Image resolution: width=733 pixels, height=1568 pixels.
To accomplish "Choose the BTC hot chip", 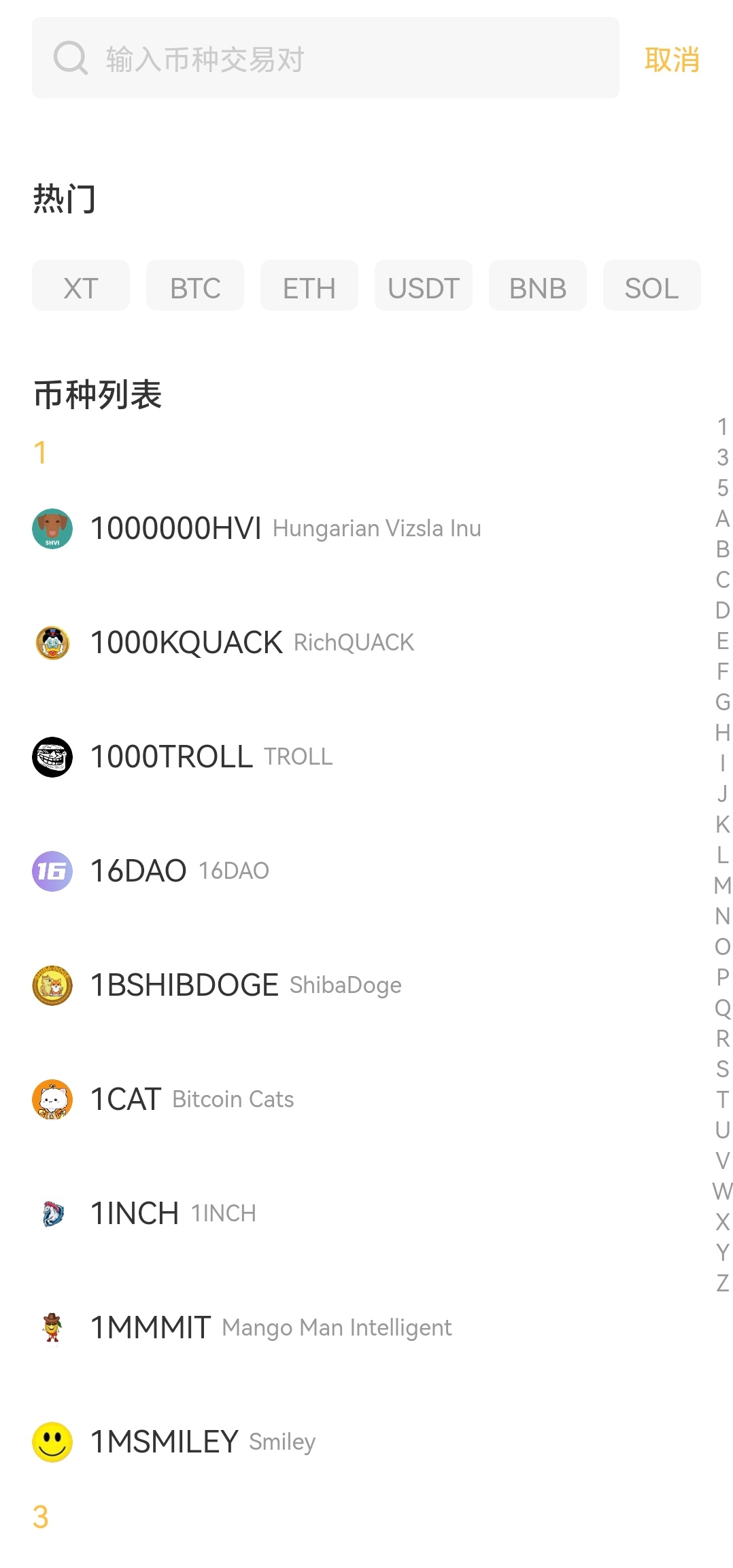I will pyautogui.click(x=195, y=288).
